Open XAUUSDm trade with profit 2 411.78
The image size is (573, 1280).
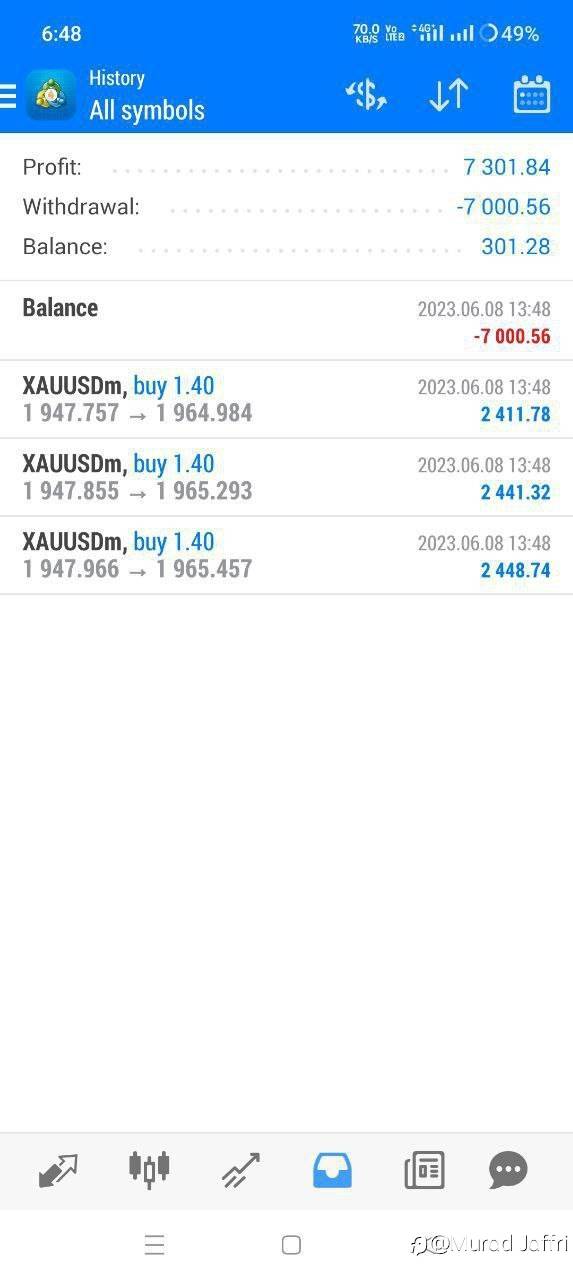point(286,399)
